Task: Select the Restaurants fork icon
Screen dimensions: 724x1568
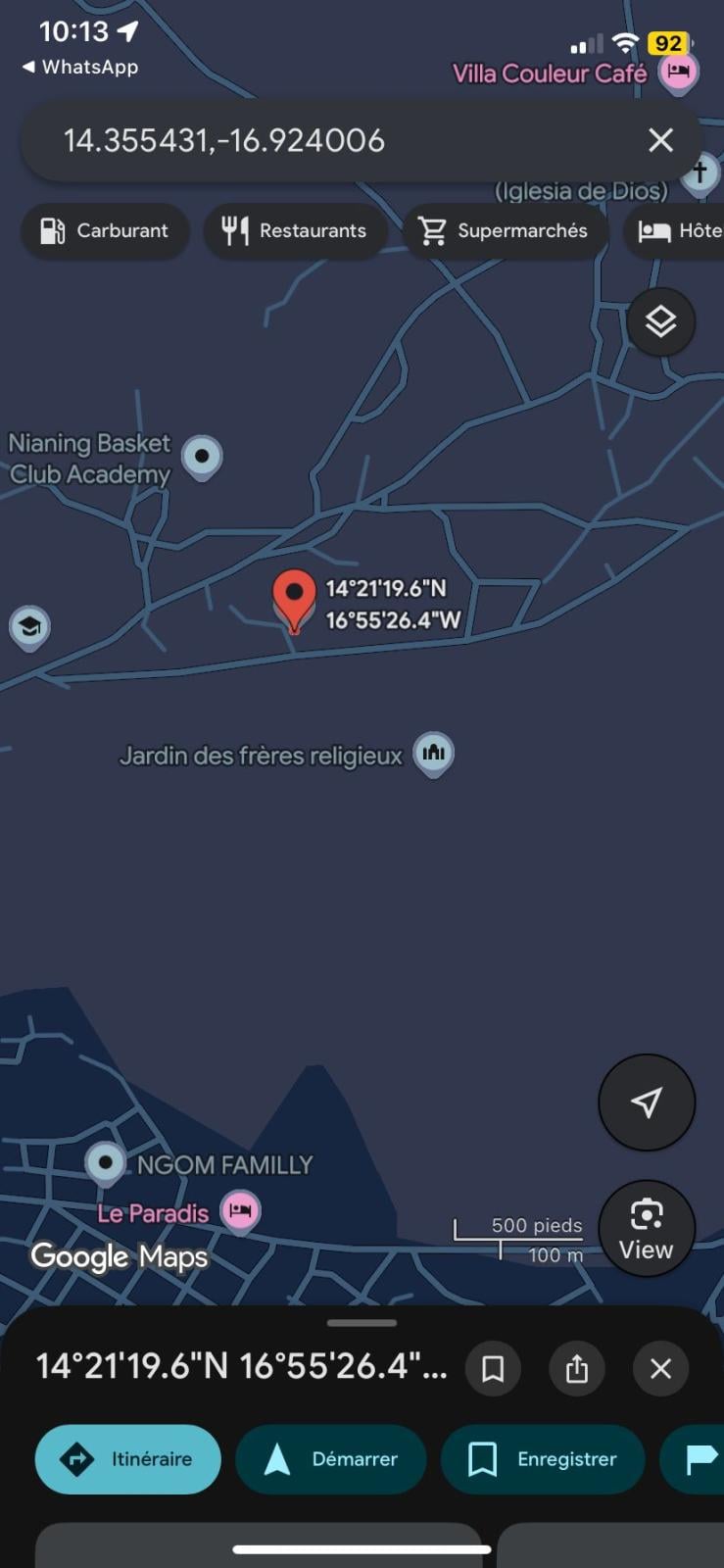Action: coord(233,230)
